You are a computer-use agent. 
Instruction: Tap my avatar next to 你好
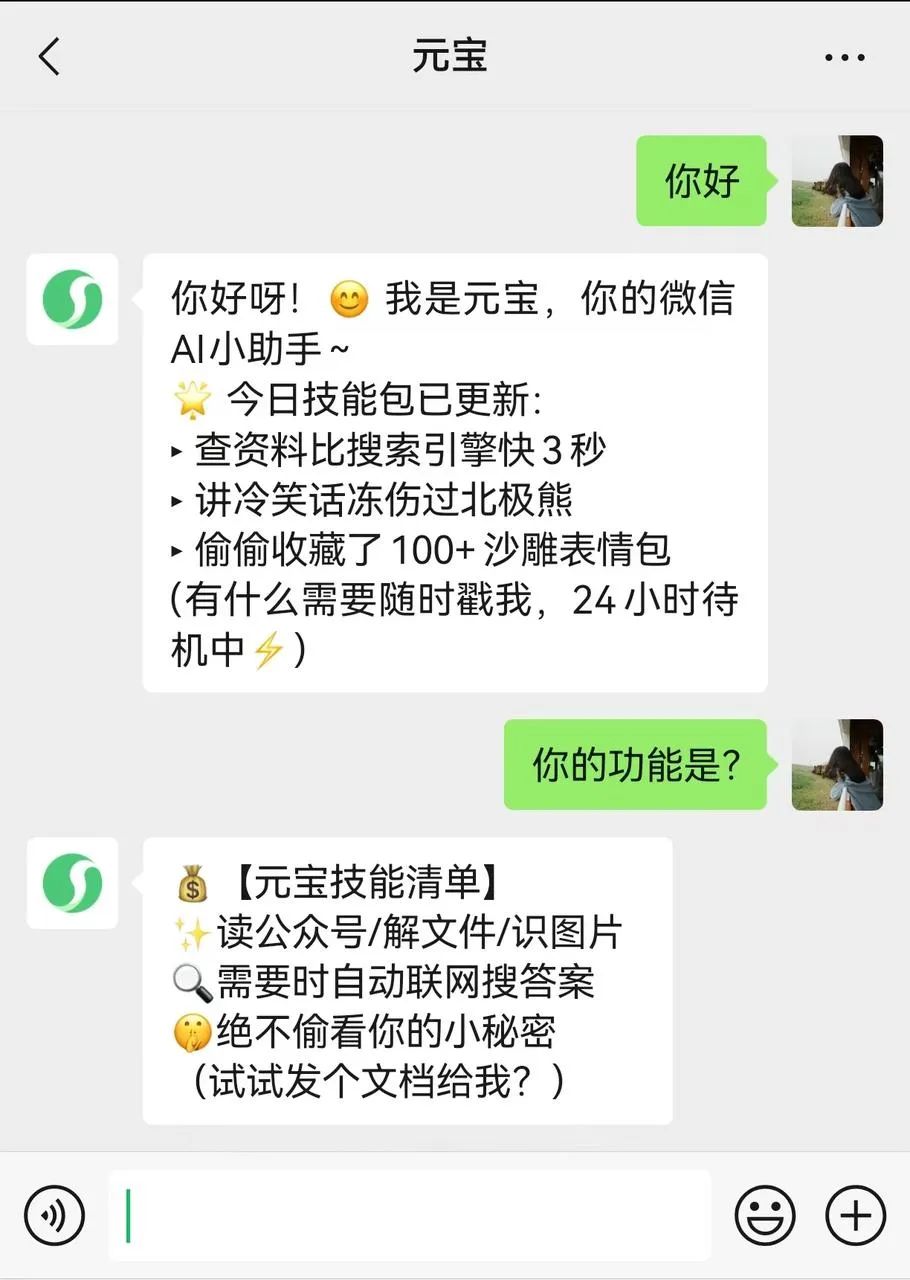(837, 181)
